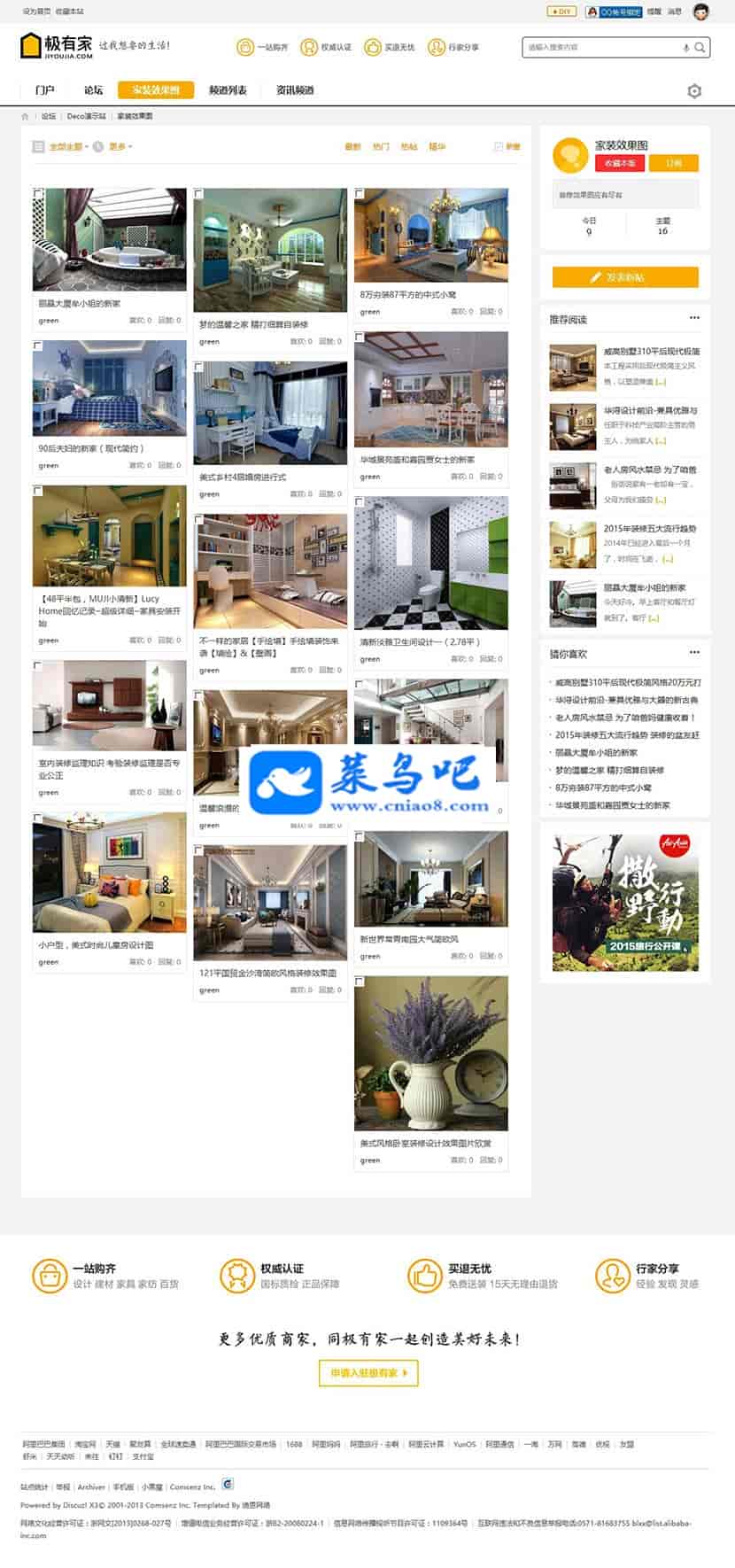Image resolution: width=735 pixels, height=1568 pixels.
Task: Switch to the 门户 tab
Action: coord(45,89)
